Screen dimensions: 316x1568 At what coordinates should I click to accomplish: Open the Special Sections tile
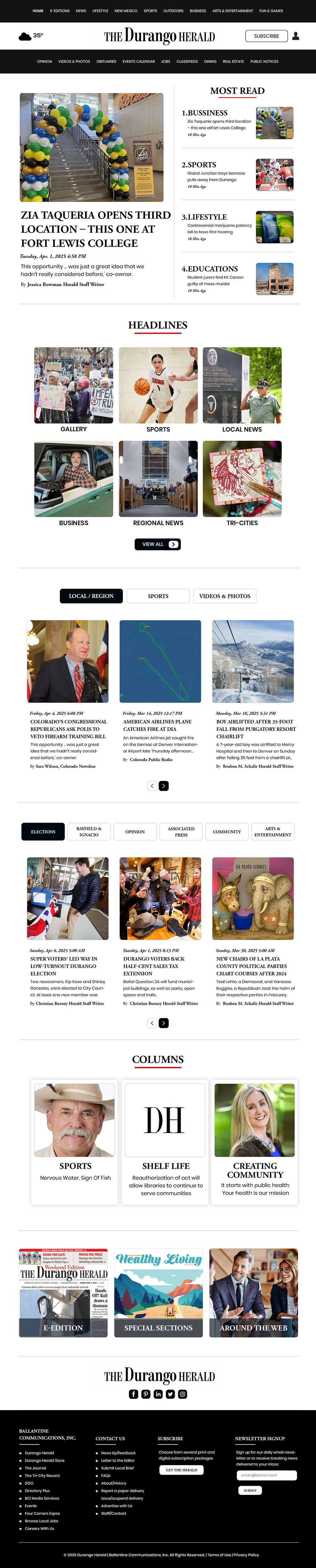158,1292
